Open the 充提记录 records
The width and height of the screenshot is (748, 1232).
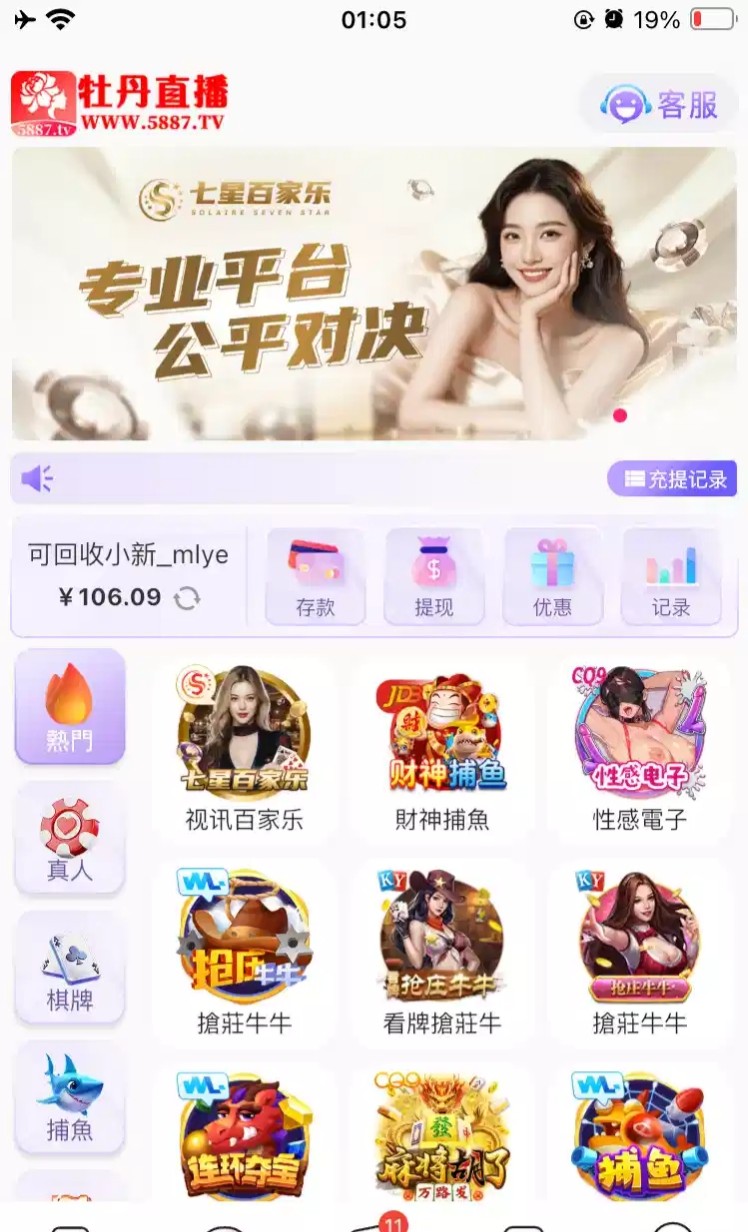coord(674,479)
